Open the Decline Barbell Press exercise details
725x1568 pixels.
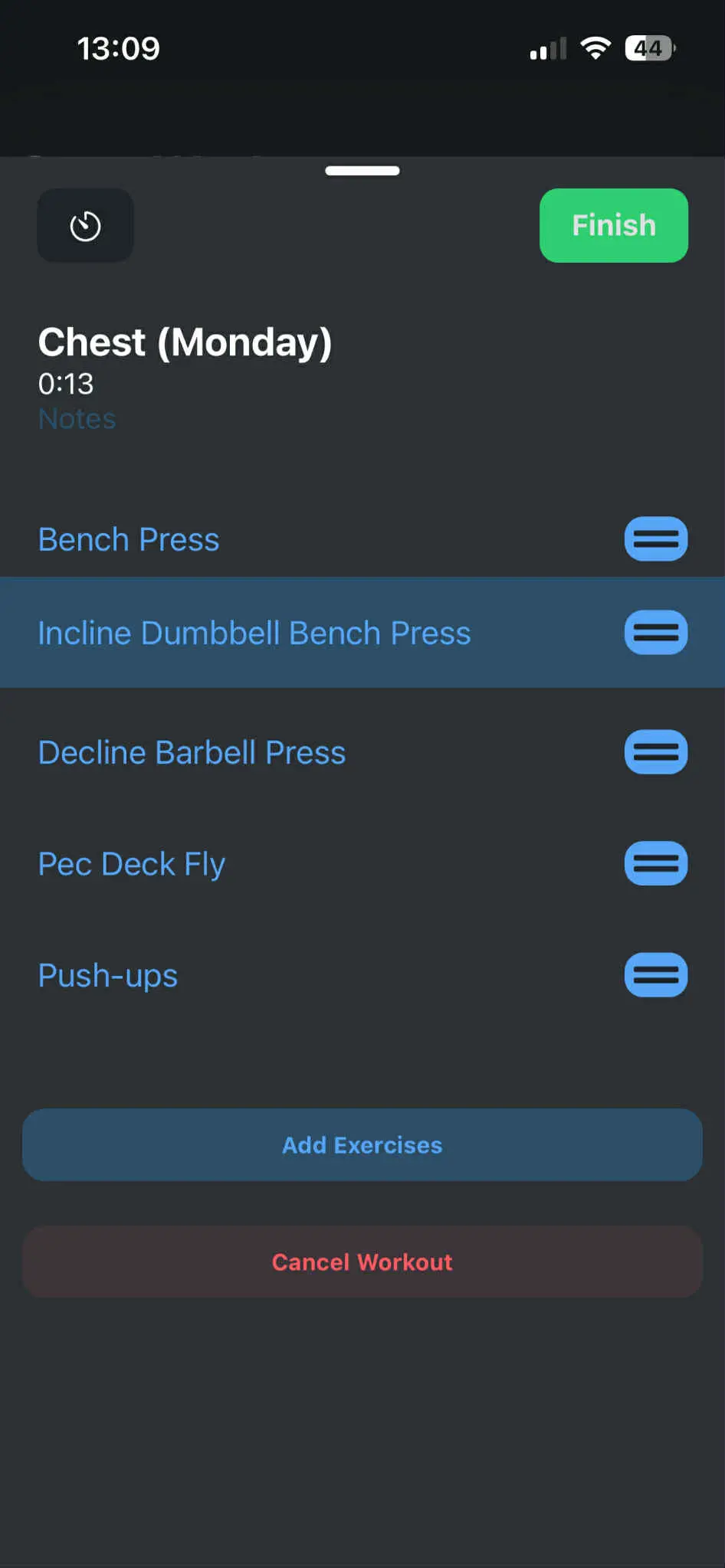(x=192, y=752)
